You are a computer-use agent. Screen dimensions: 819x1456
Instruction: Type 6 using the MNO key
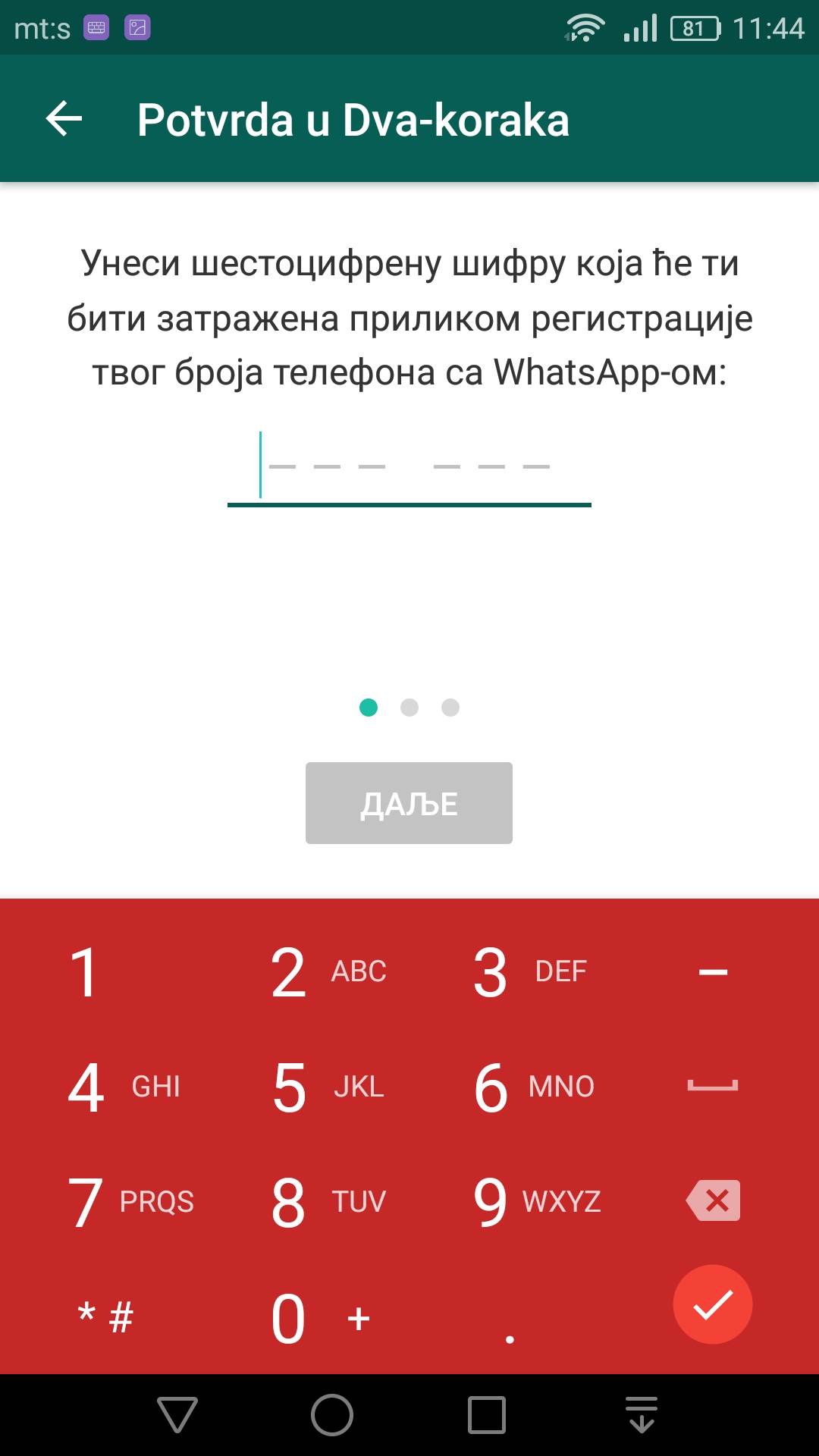pos(532,1087)
